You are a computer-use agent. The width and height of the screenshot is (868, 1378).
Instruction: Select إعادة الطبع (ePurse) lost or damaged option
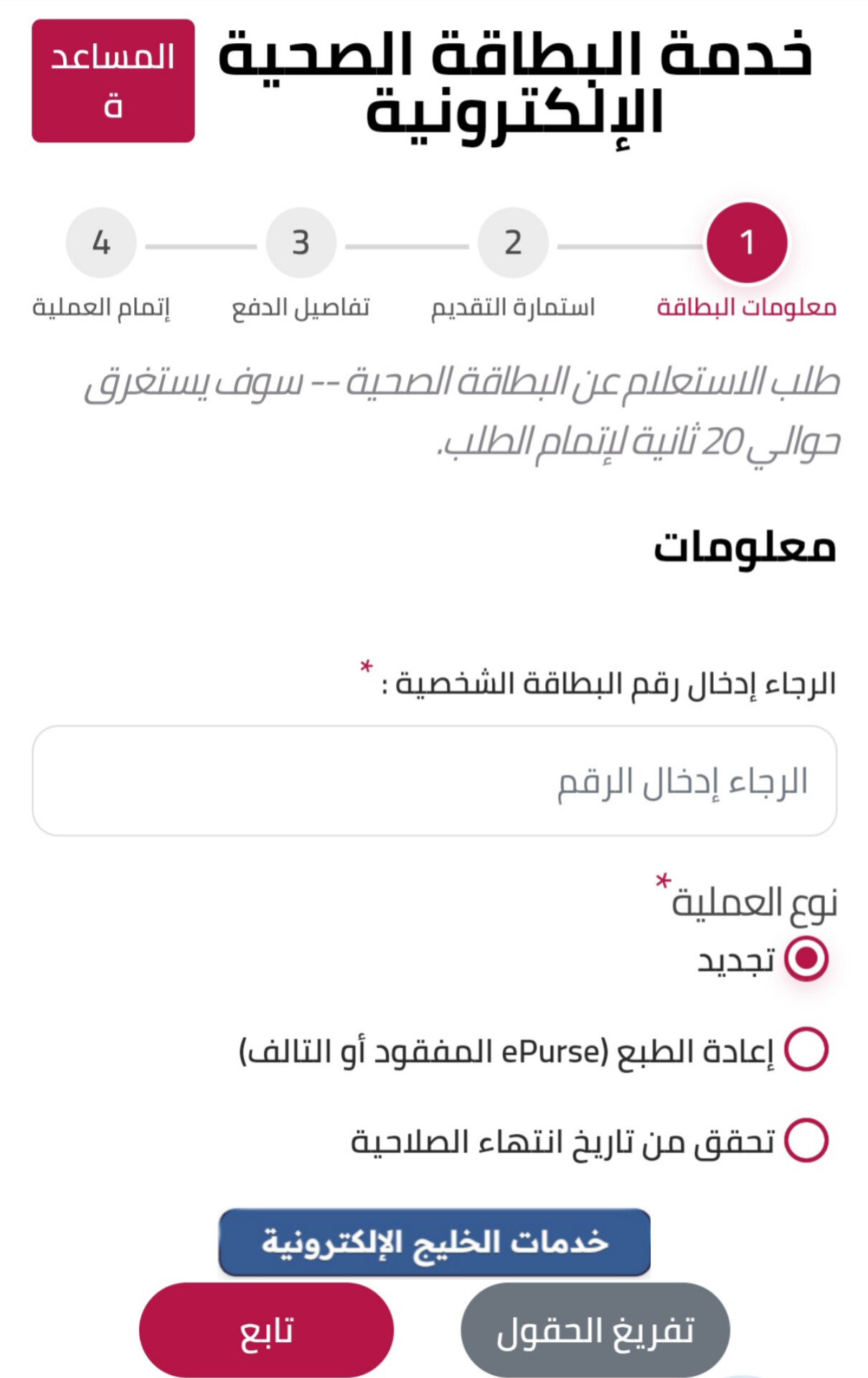pyautogui.click(x=806, y=1049)
